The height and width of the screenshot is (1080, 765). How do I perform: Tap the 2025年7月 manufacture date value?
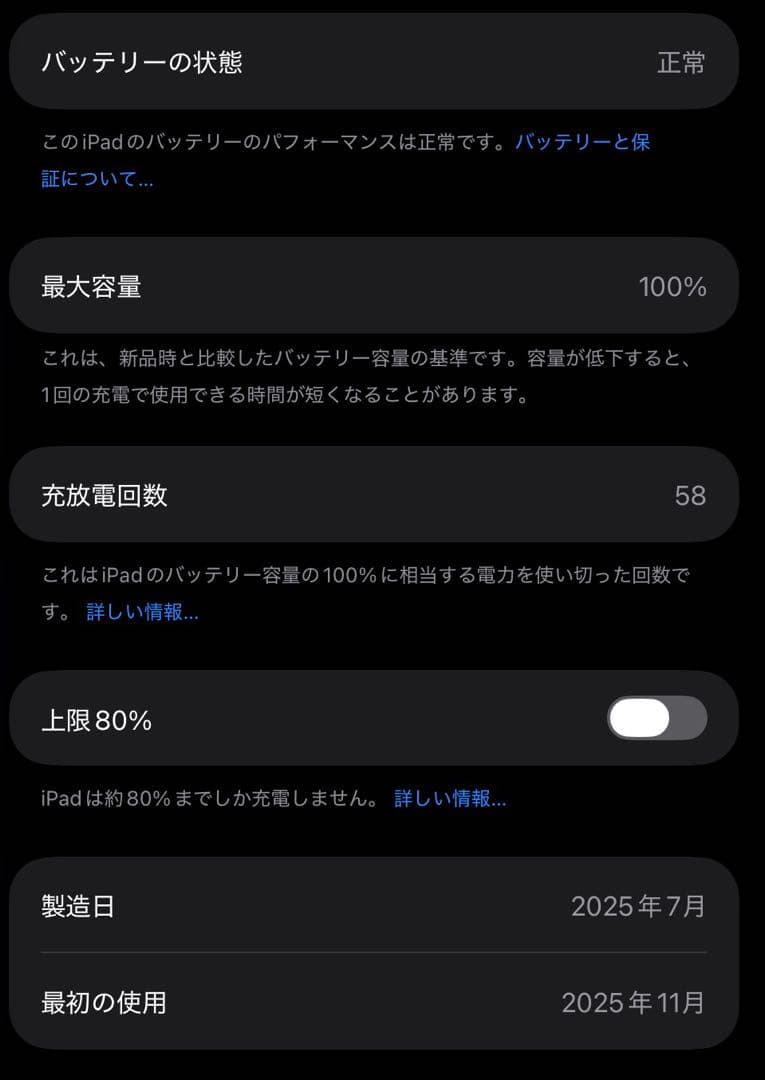tap(640, 907)
